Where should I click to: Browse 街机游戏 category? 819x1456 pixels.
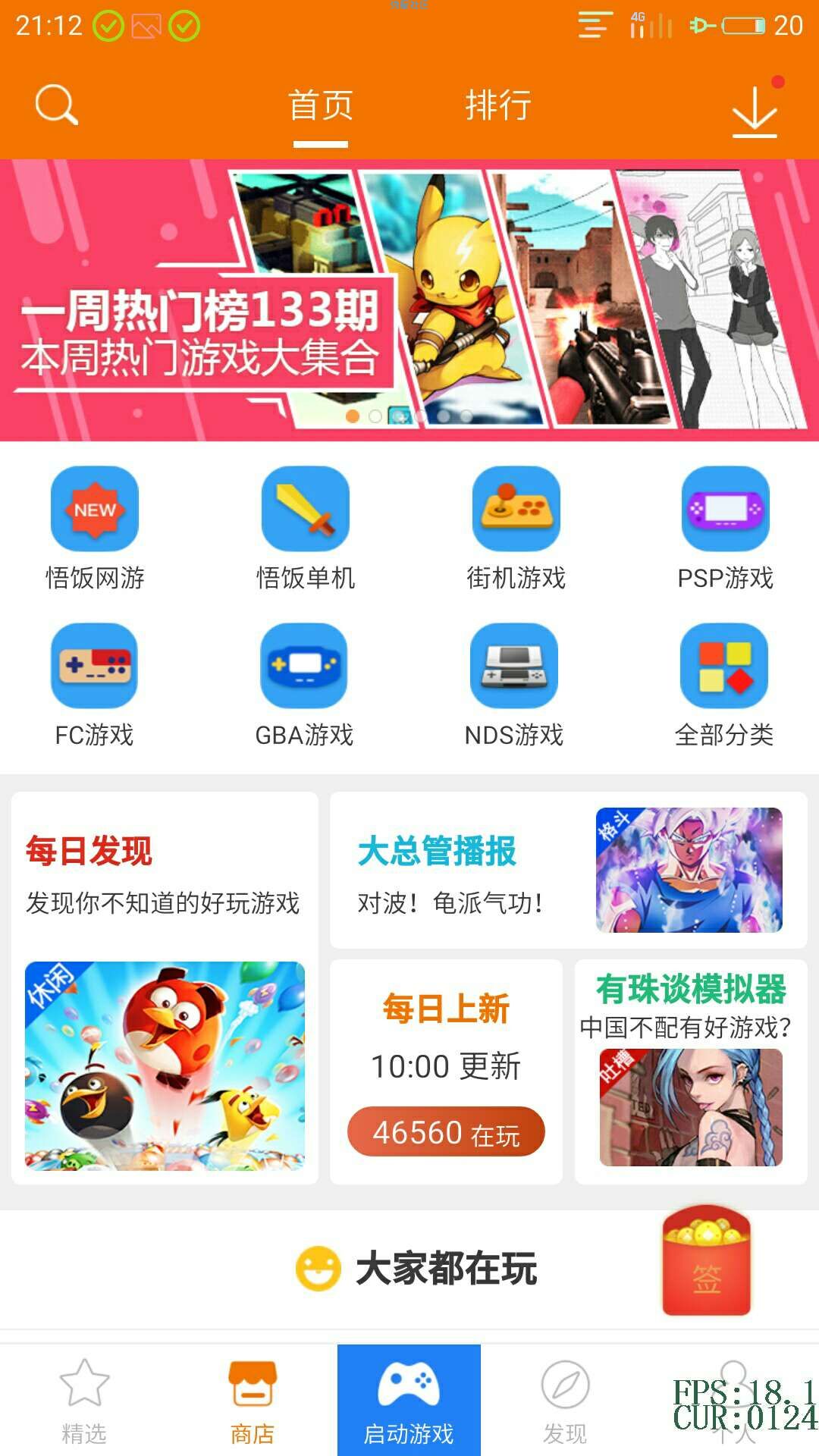coord(516,529)
